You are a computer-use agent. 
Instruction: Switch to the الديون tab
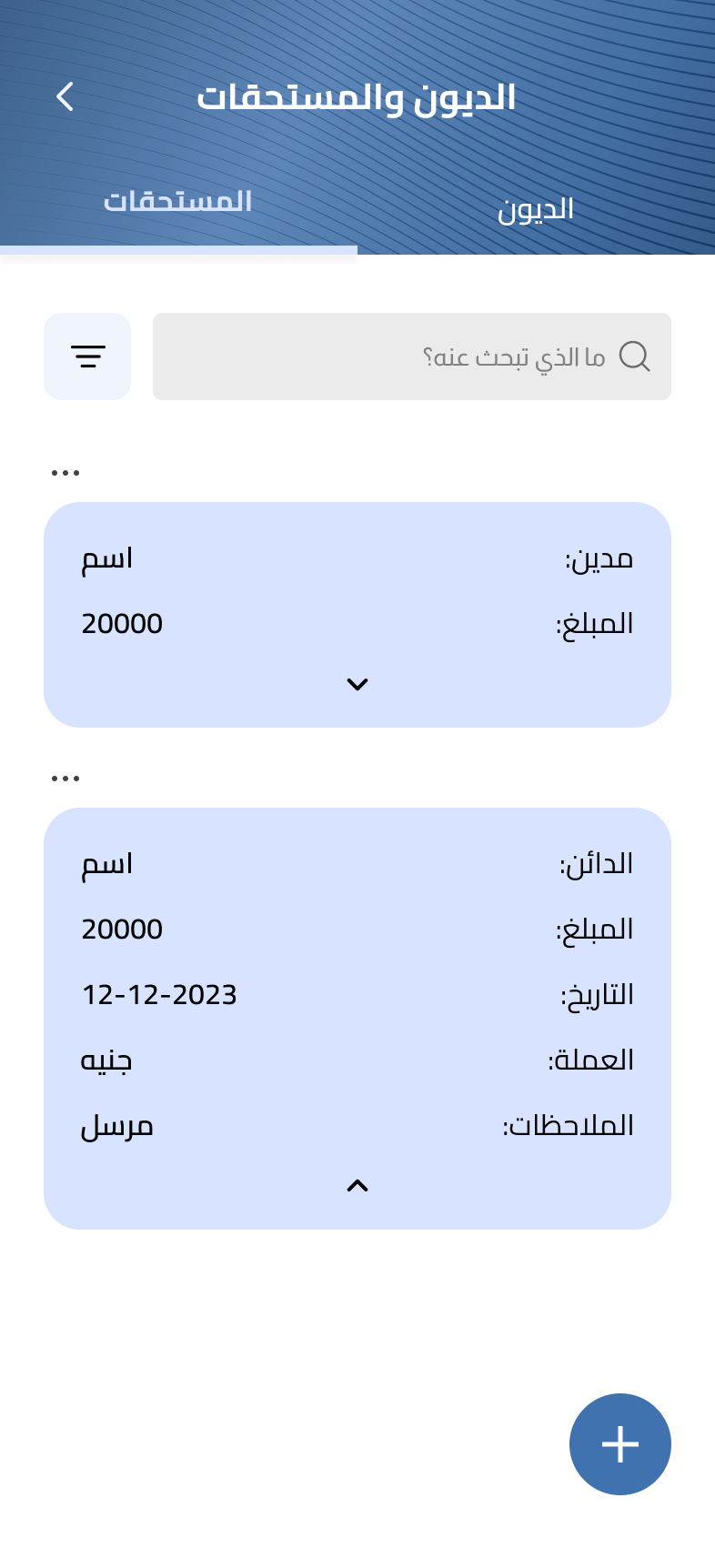535,209
